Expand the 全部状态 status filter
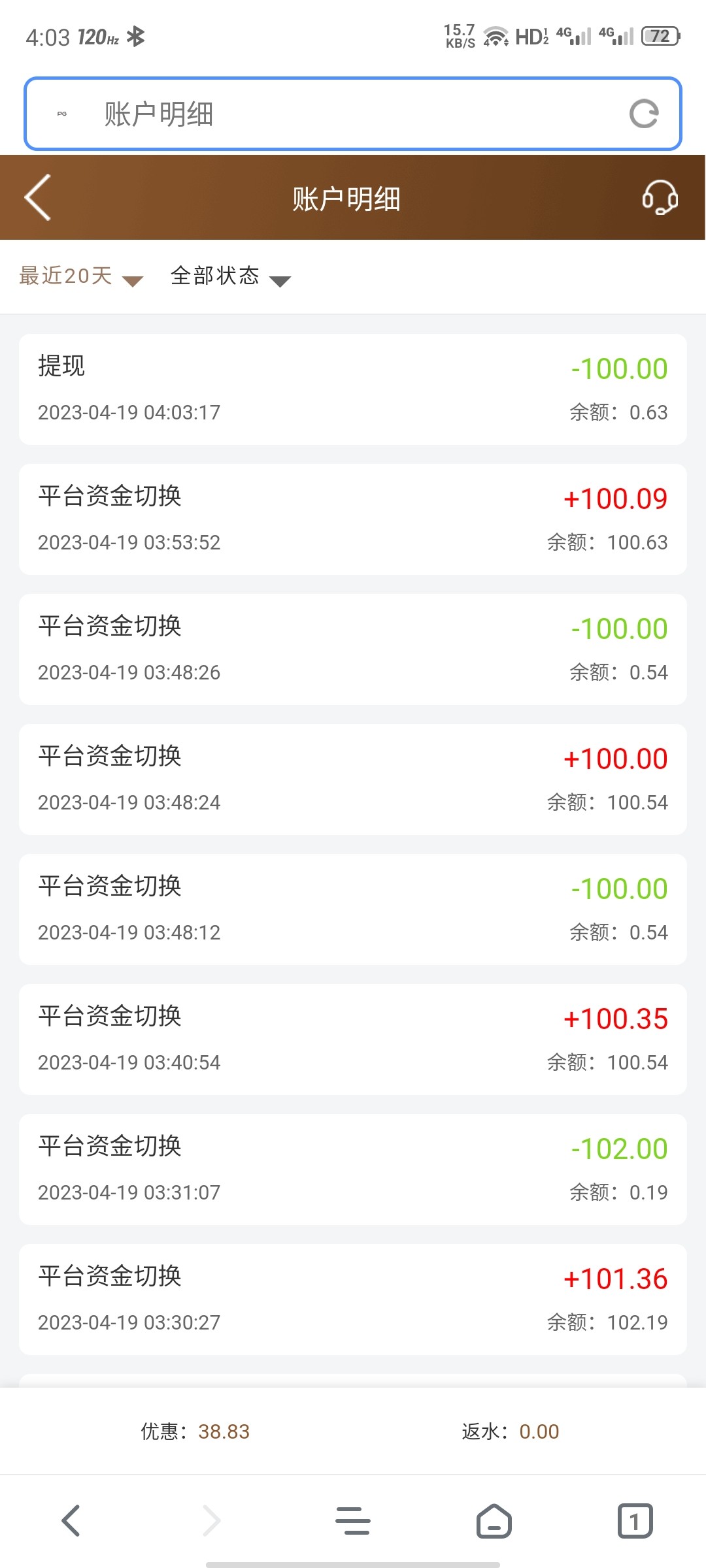The height and width of the screenshot is (1568, 706). [x=230, y=277]
